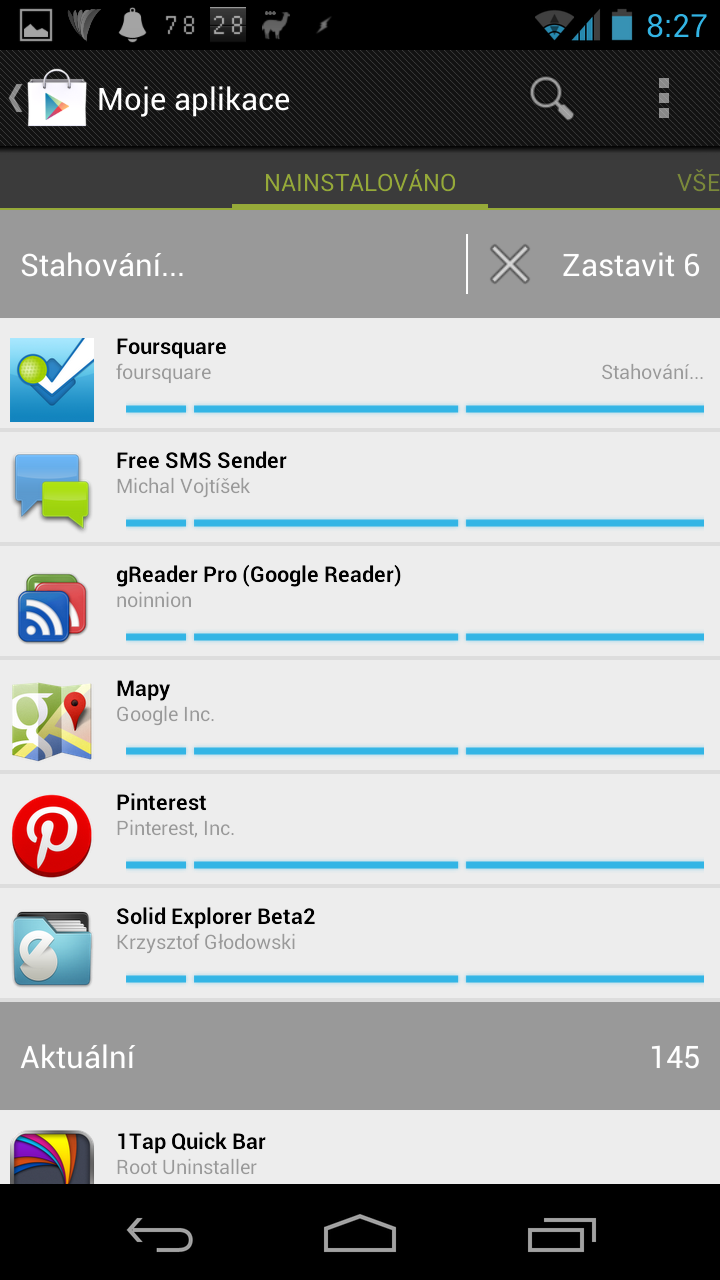Open Solid Explorer Beta2 entry
This screenshot has width=720, height=1280.
(x=360, y=944)
